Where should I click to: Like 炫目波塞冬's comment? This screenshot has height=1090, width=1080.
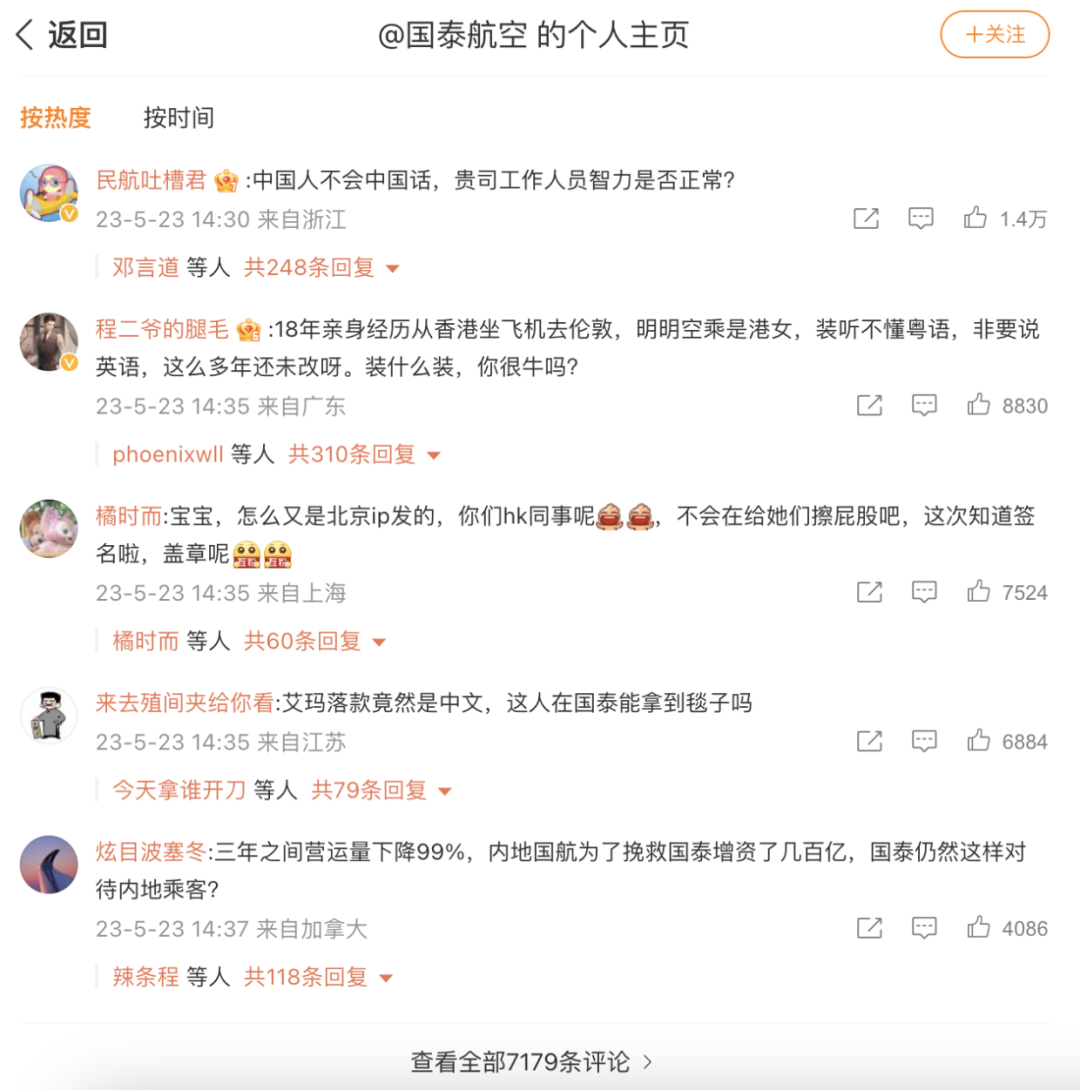coord(979,927)
